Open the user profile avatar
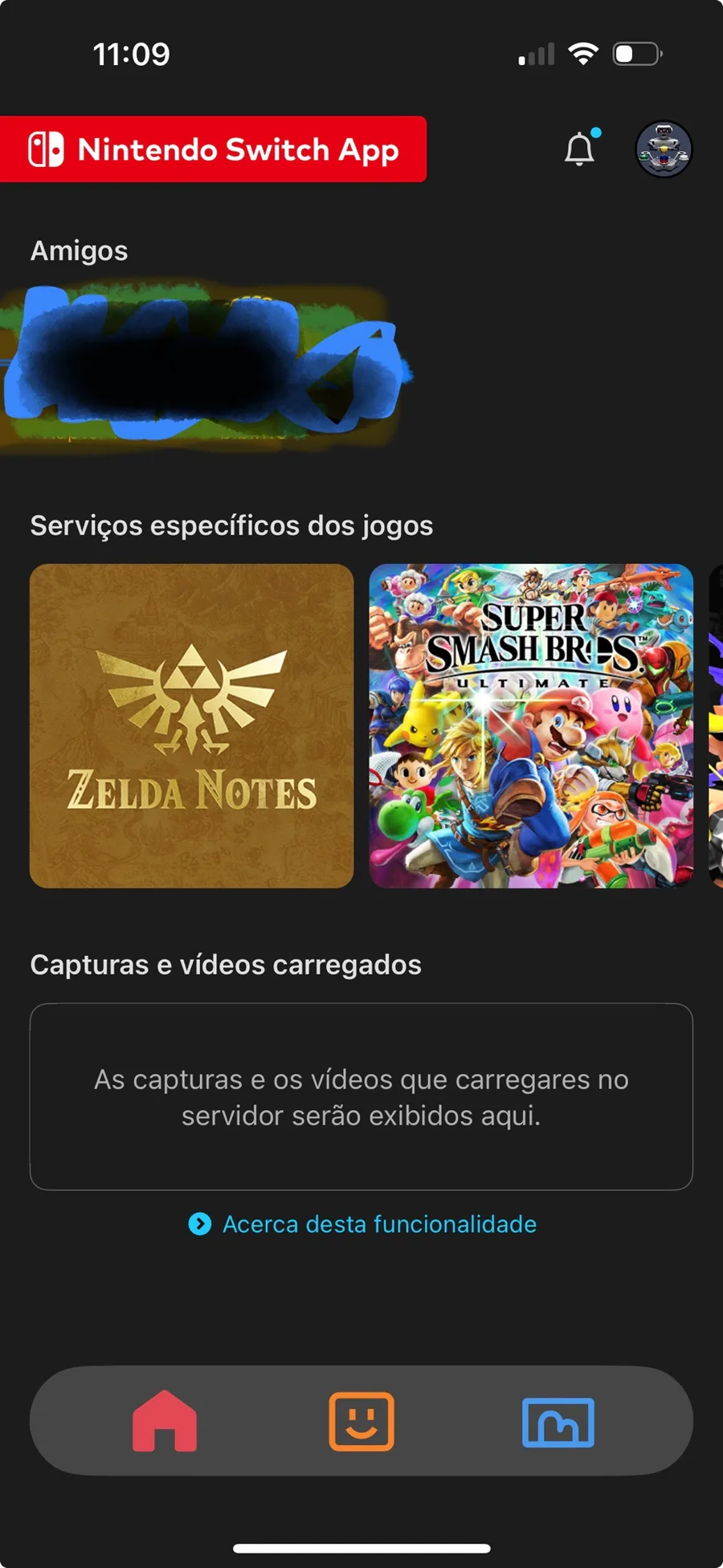The height and width of the screenshot is (1568, 723). point(664,149)
